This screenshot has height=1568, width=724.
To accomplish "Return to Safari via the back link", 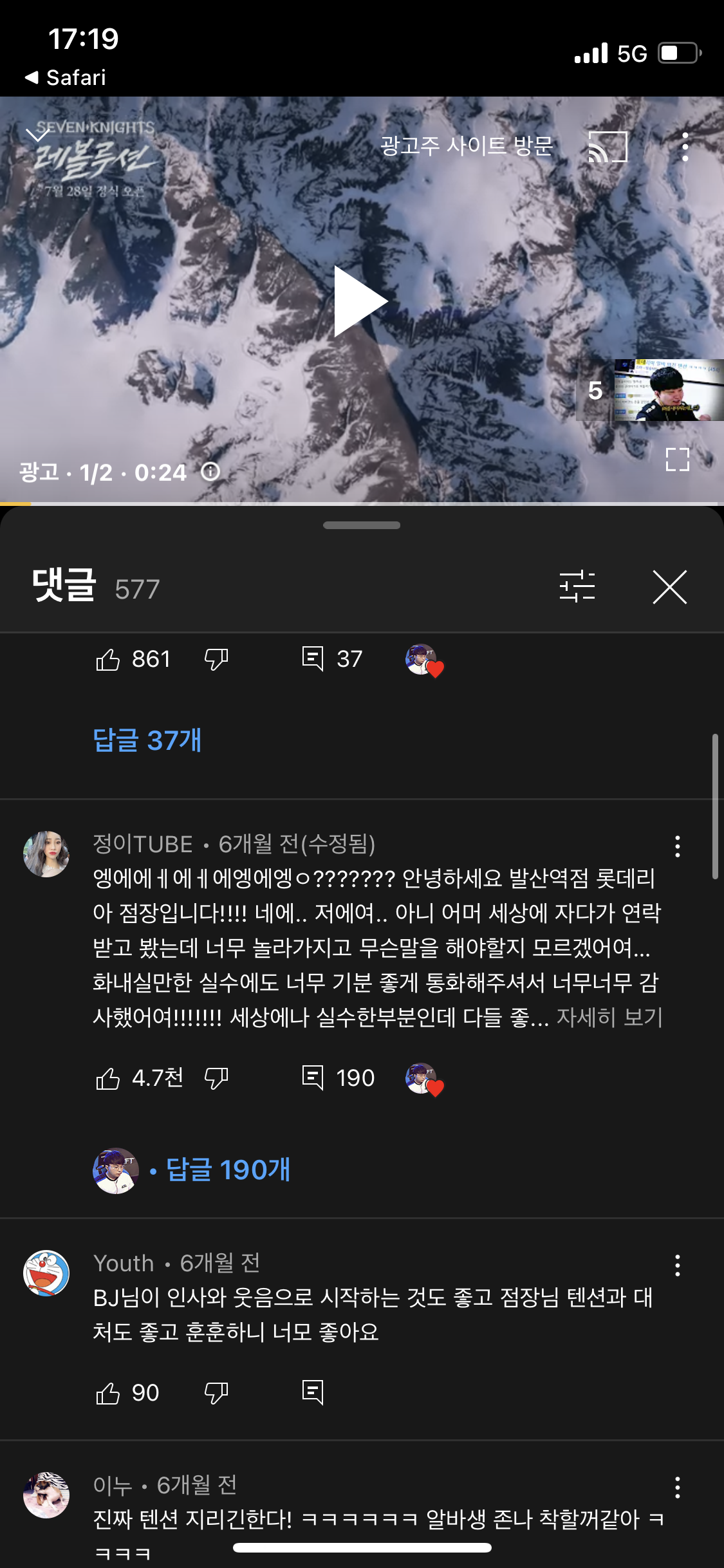I will [65, 77].
